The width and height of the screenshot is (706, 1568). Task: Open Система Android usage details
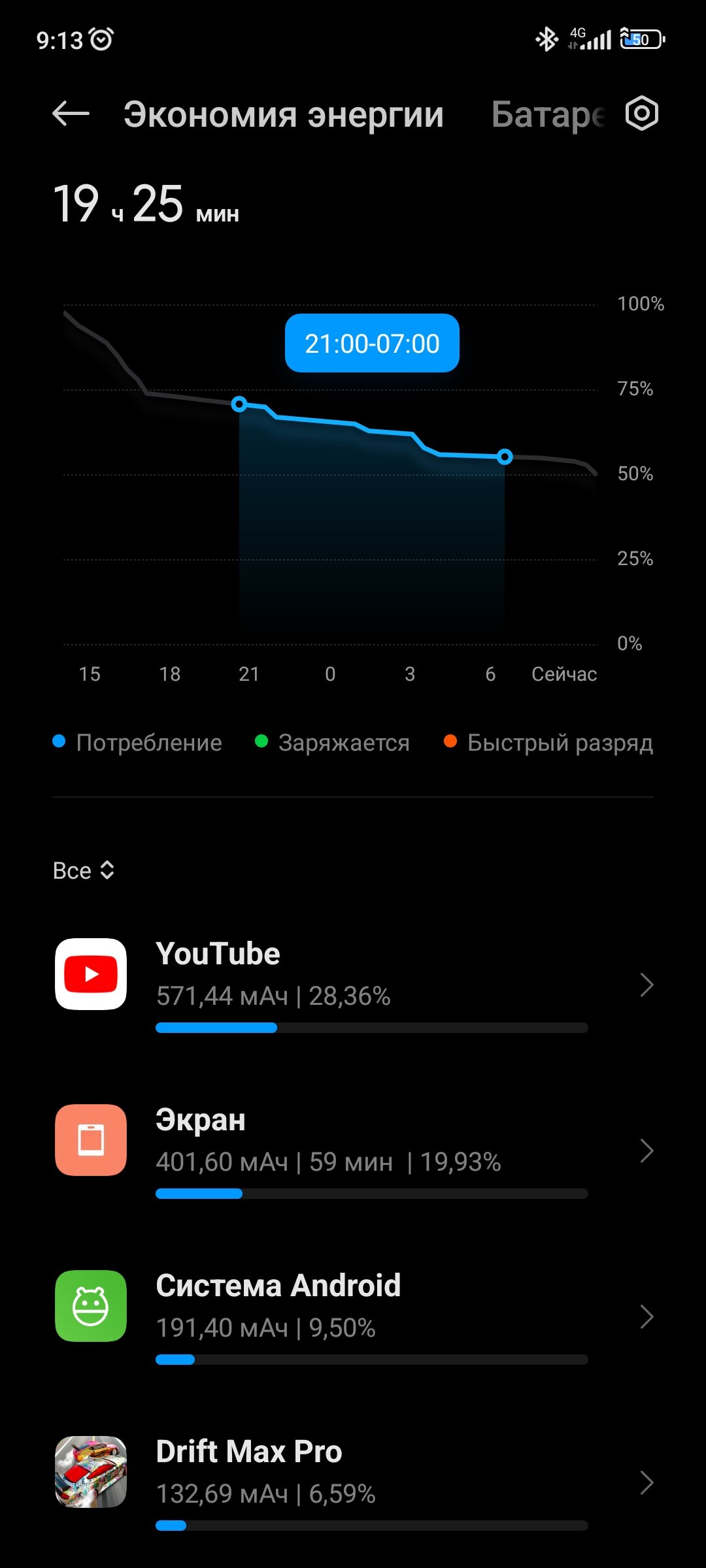pos(353,1316)
